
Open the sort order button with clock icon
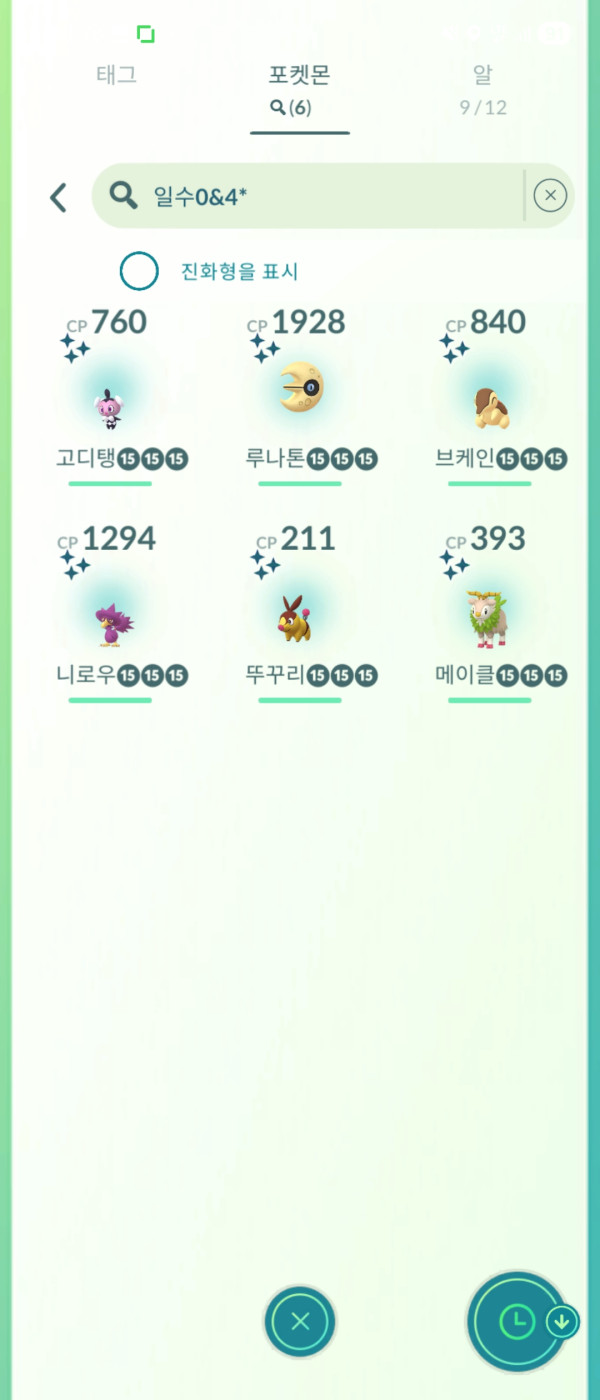(x=517, y=1322)
